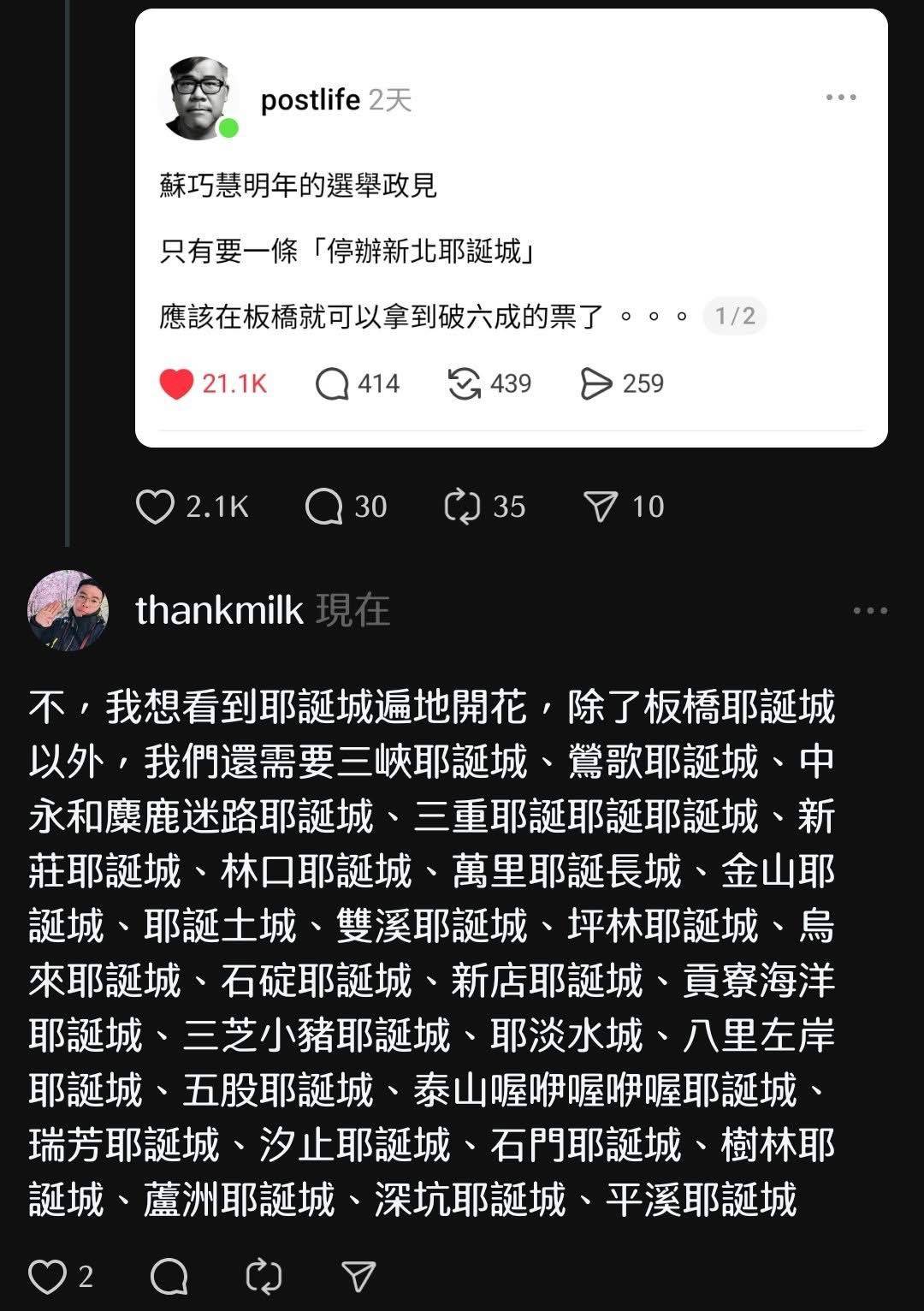Screen dimensions: 924x1311
Task: Open overflow menu on postlife's quoted post
Action: [841, 98]
